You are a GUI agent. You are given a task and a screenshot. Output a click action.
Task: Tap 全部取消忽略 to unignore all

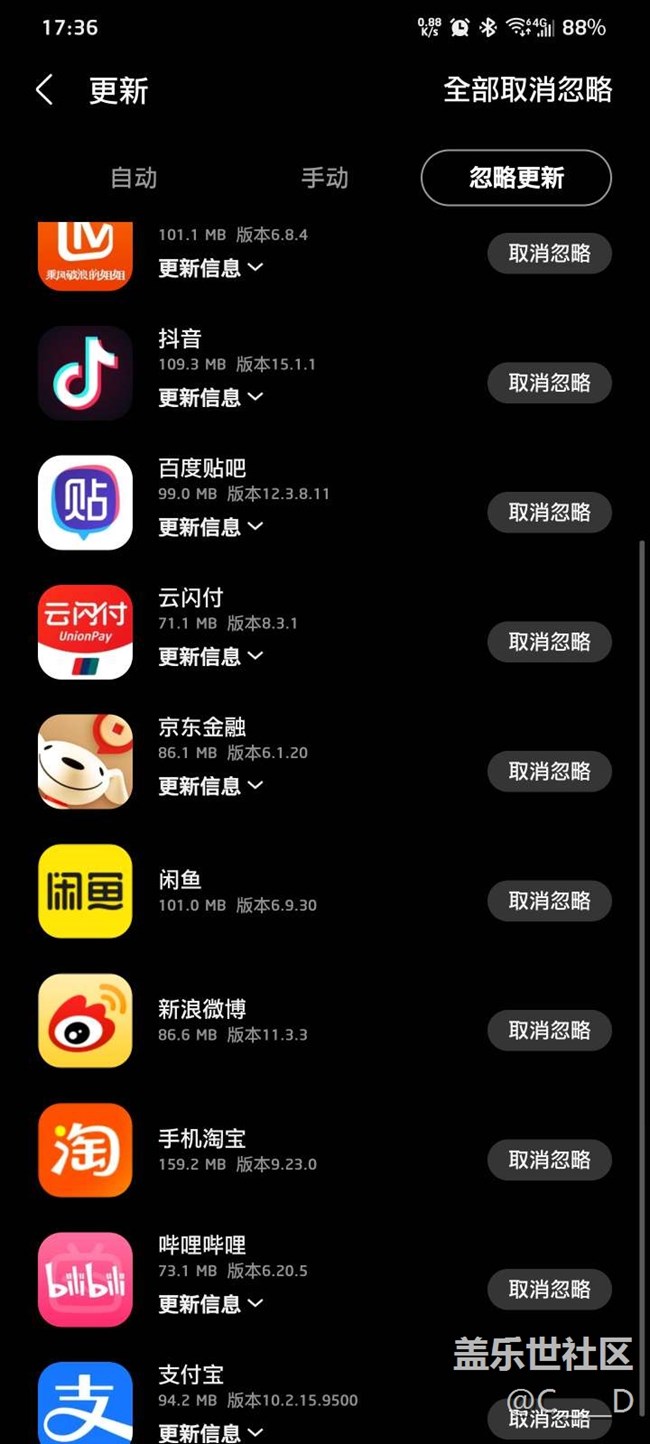[527, 90]
